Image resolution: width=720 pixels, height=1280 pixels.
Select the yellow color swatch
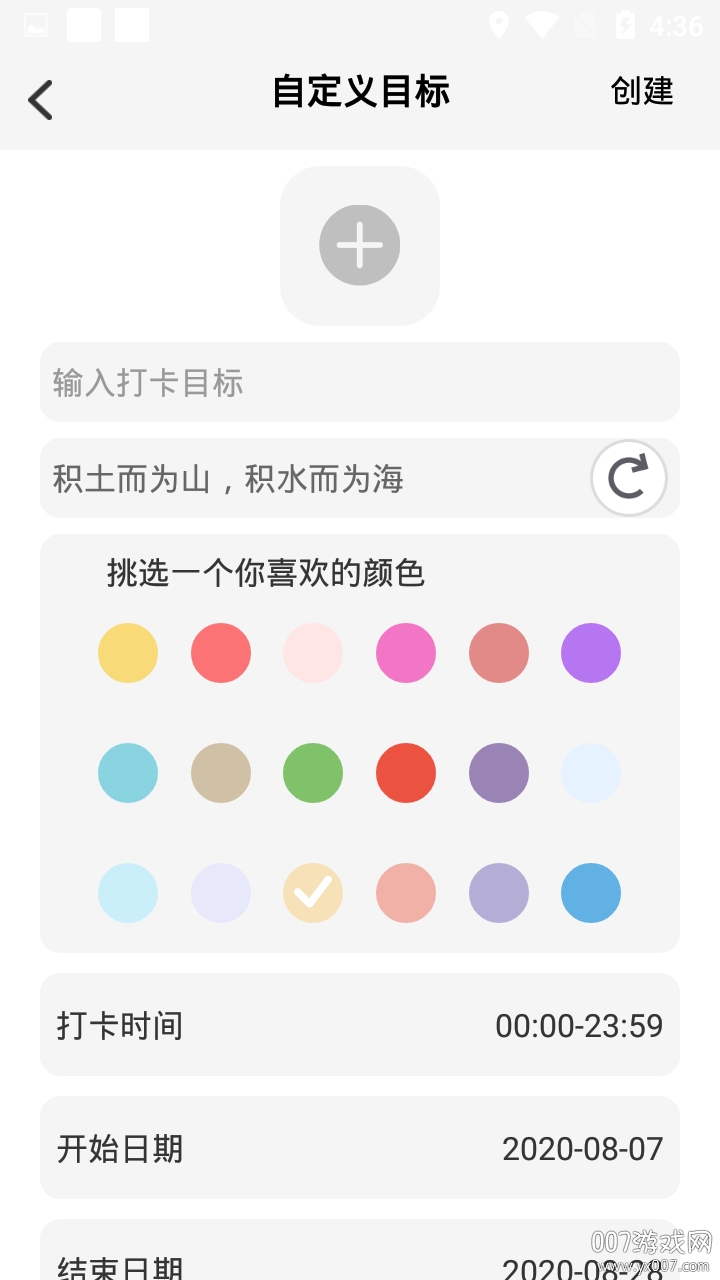click(x=128, y=653)
